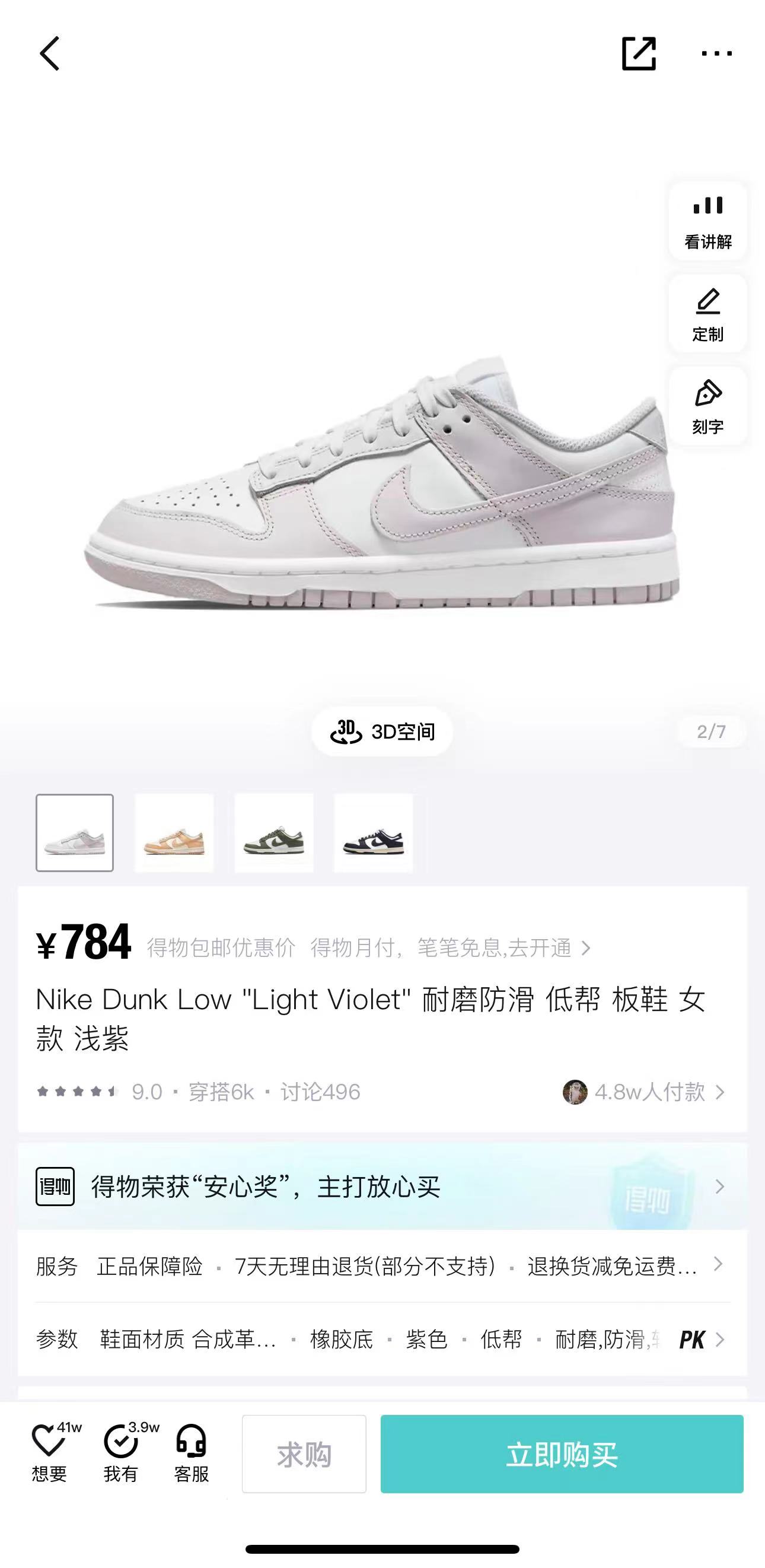Tap 立即购买 to buy now
The width and height of the screenshot is (765, 1568).
click(x=562, y=1453)
